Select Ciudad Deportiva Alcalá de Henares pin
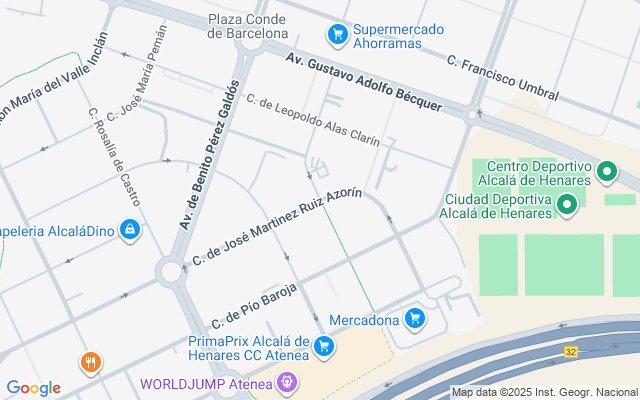Image resolution: width=640 pixels, height=400 pixels. point(568,207)
